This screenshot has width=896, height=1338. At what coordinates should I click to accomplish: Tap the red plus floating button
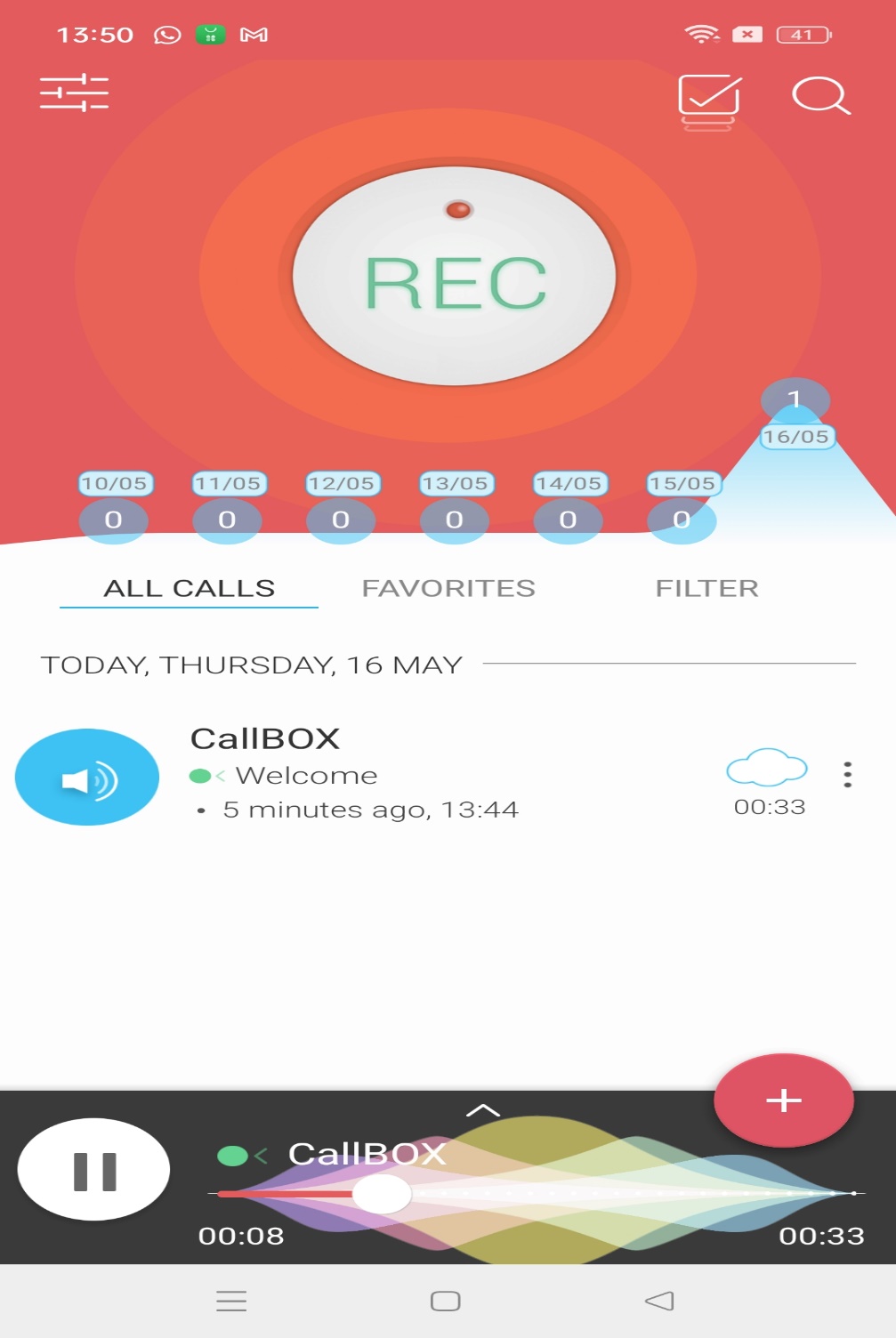(x=783, y=1100)
